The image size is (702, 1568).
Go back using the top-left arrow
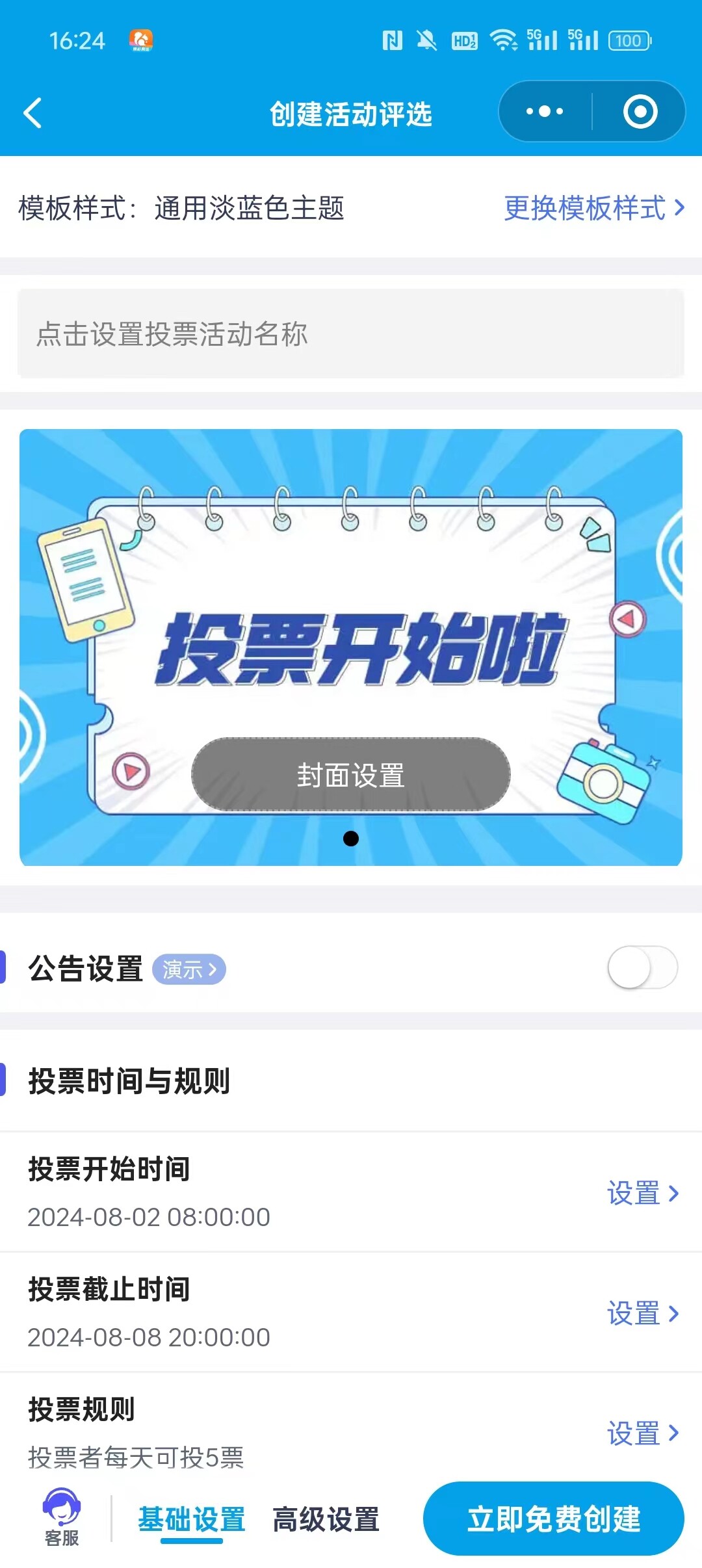(x=32, y=113)
